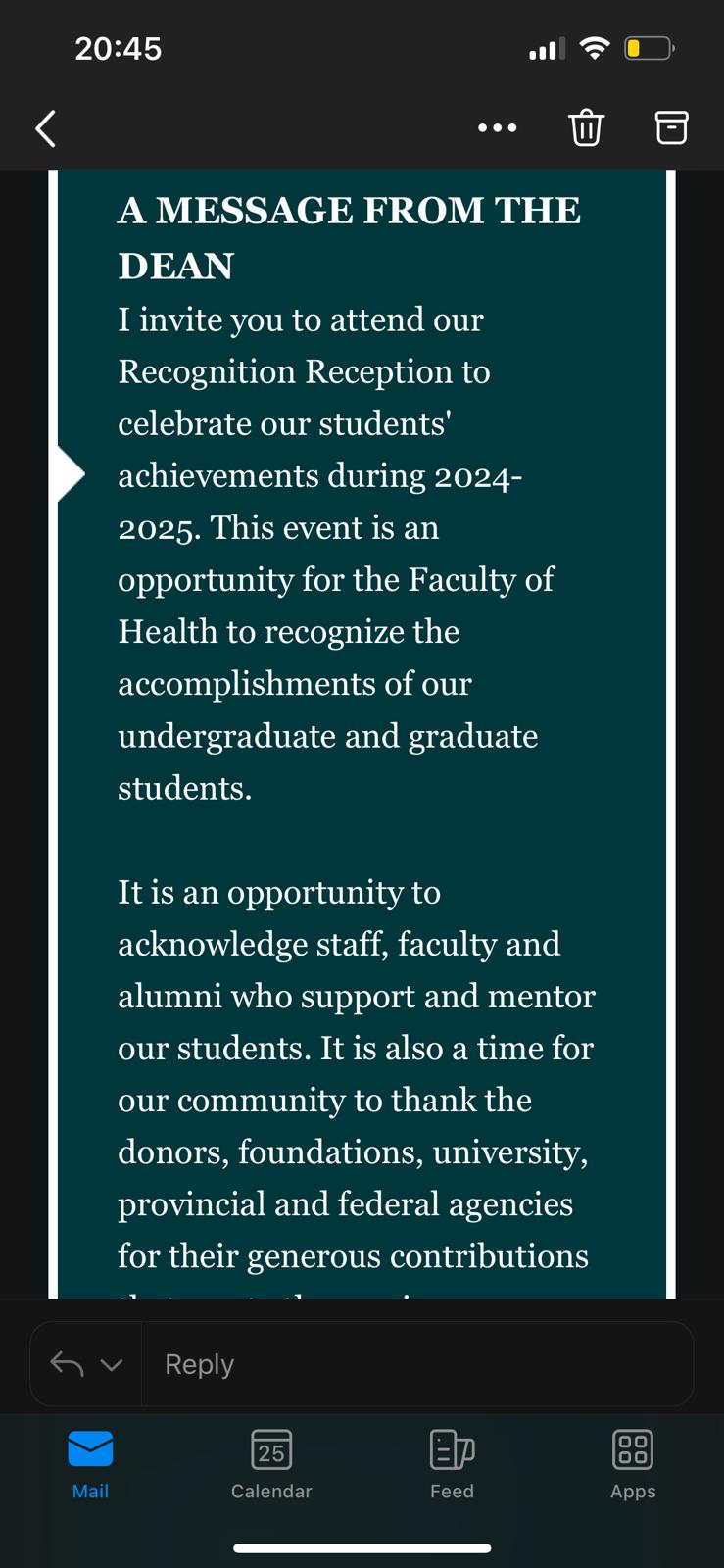This screenshot has height=1568, width=724.
Task: Go back to the inbox
Action: coord(45,128)
